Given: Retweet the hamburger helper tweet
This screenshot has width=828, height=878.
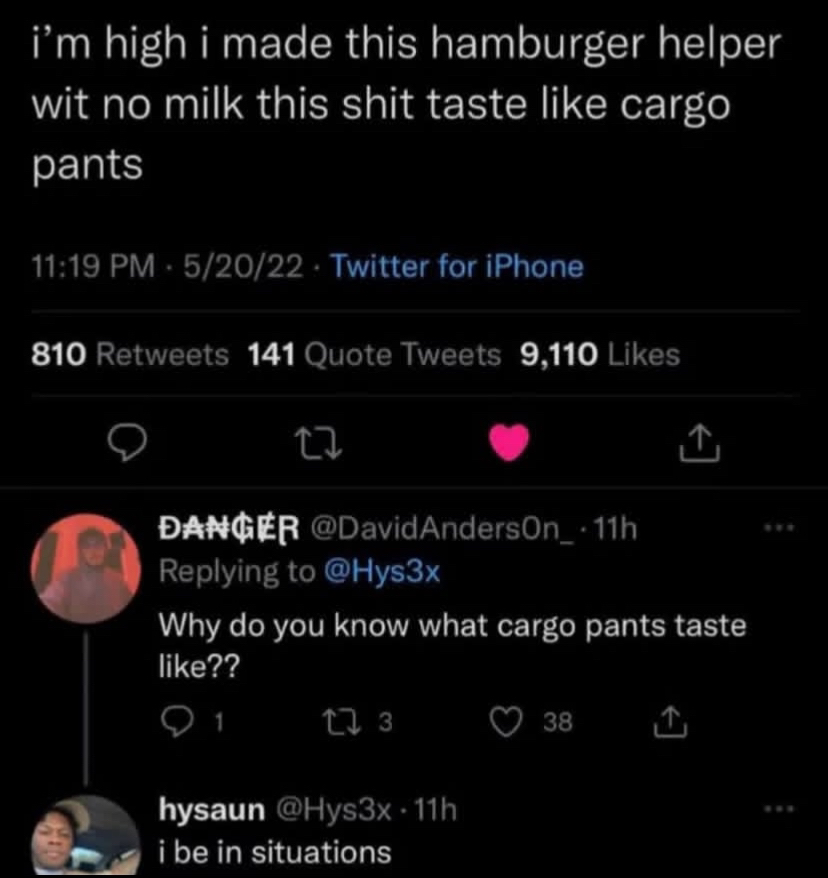Looking at the screenshot, I should pos(319,443).
